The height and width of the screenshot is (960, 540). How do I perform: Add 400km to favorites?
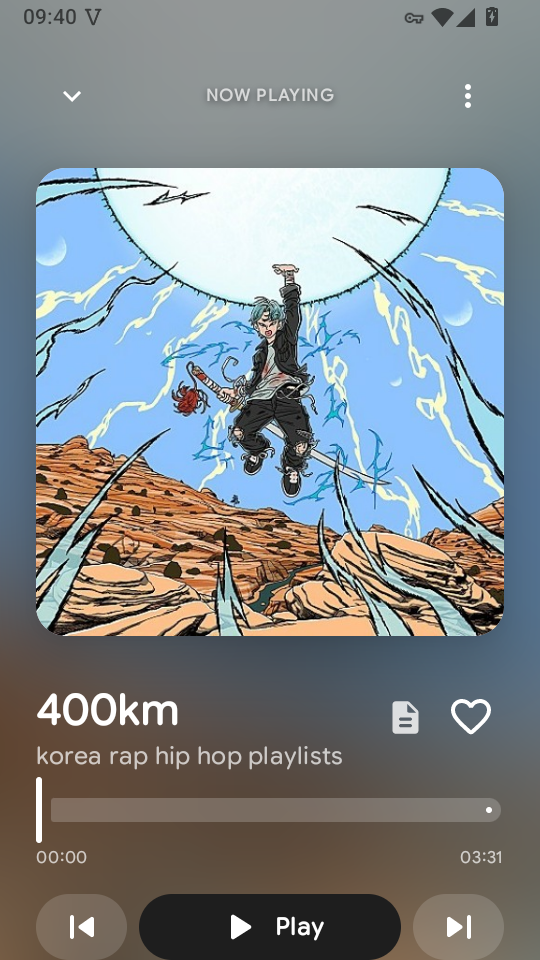(x=471, y=716)
